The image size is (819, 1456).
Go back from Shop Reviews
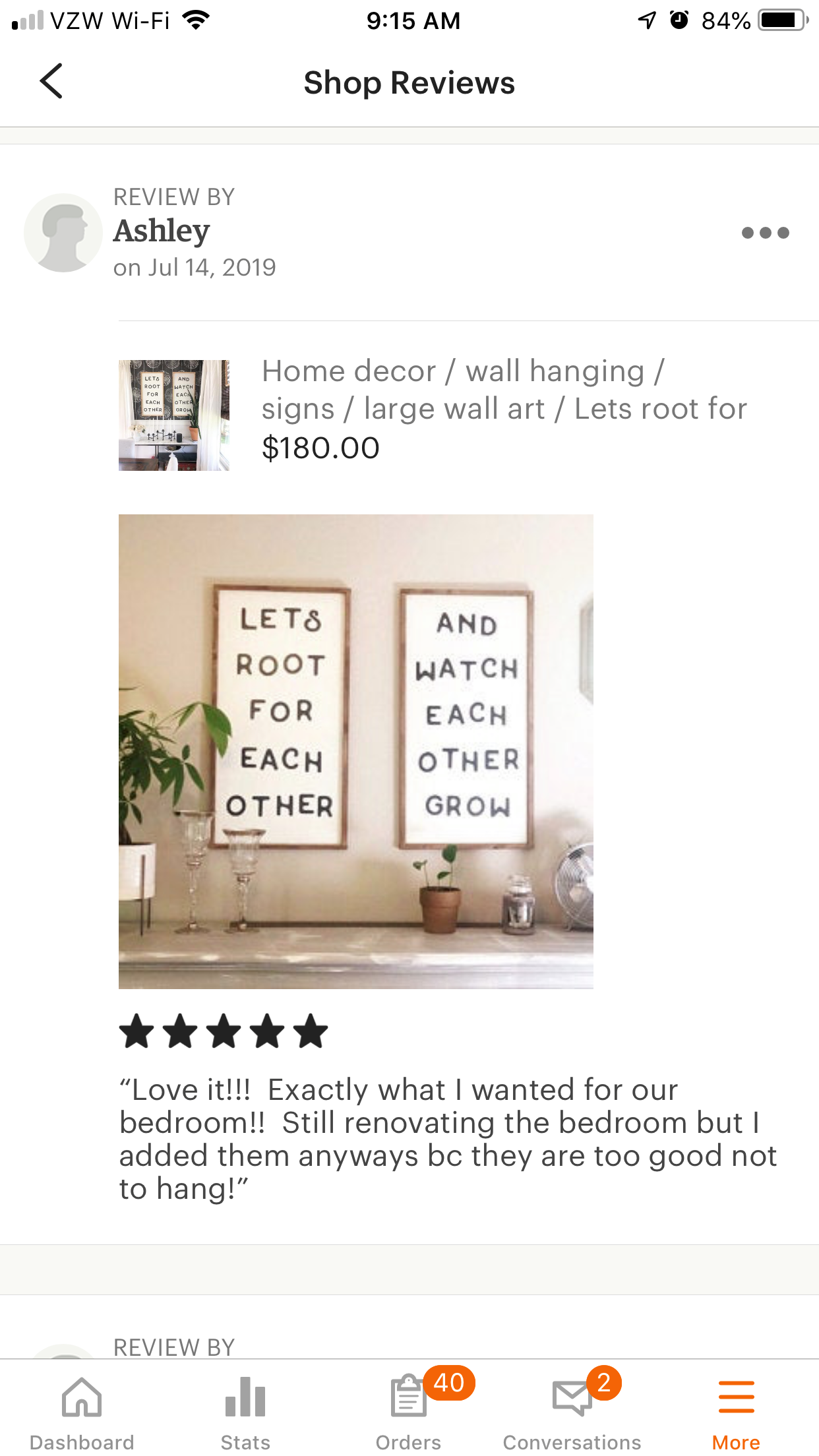(x=51, y=82)
